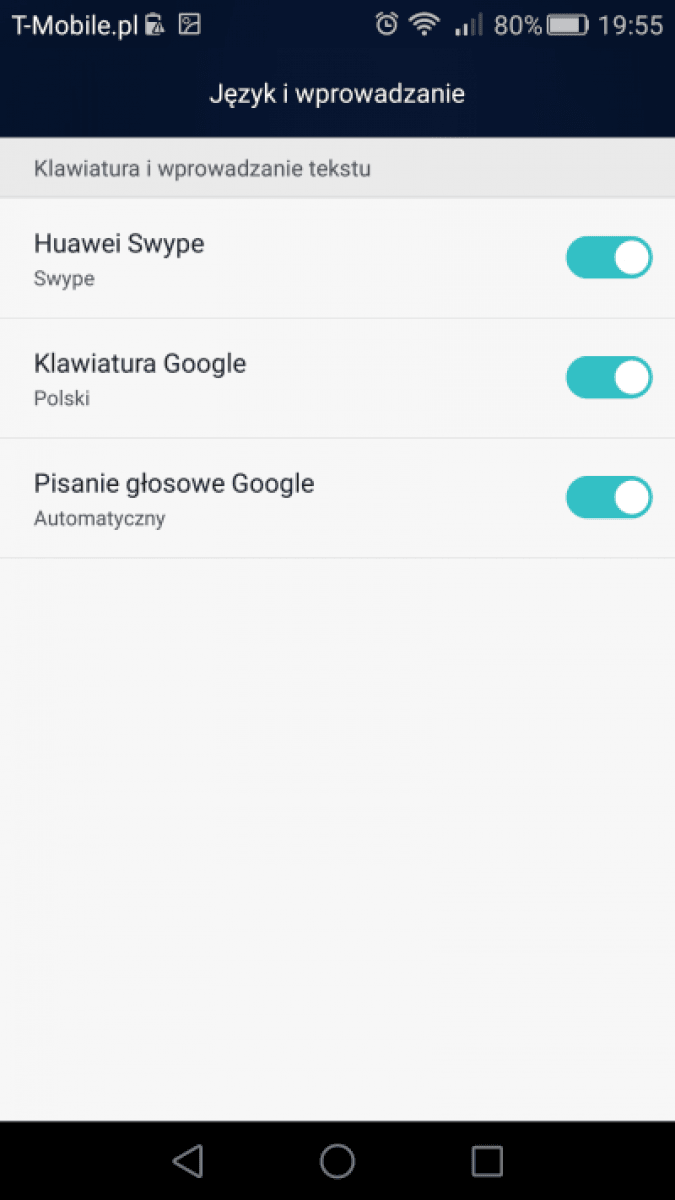Open the recent apps view

[x=487, y=1160]
